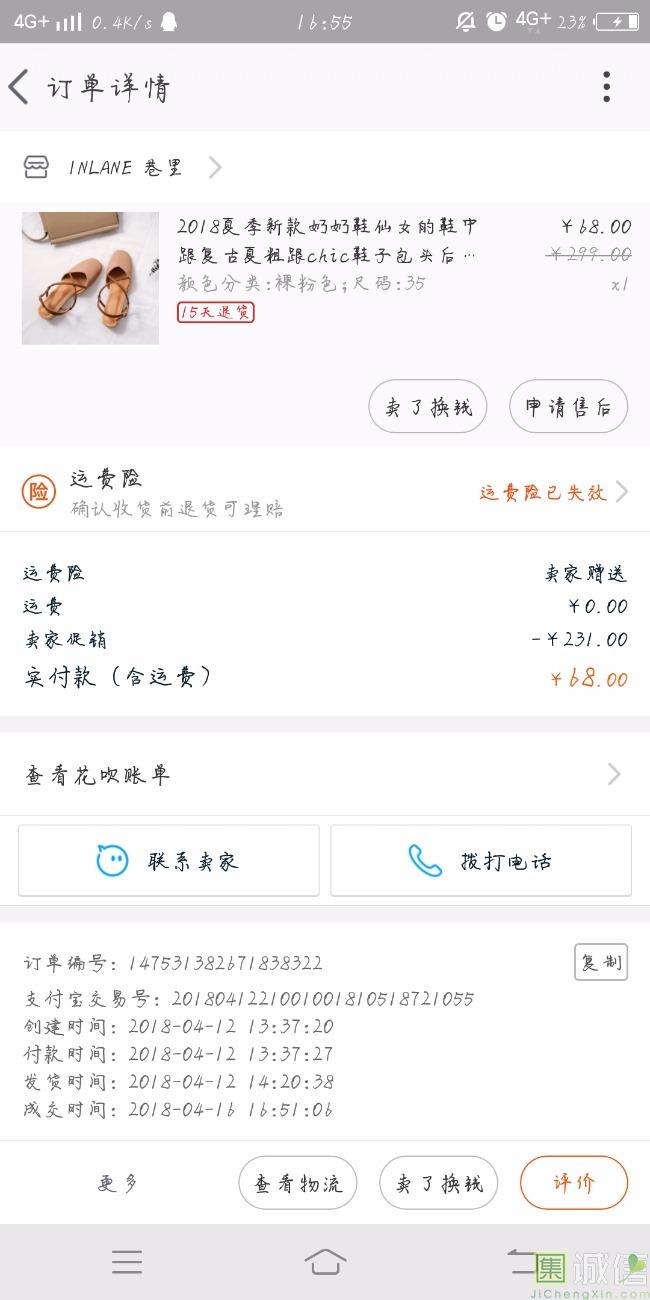The width and height of the screenshot is (650, 1300).
Task: Tap 拨打电话 to call the seller
Action: point(481,860)
